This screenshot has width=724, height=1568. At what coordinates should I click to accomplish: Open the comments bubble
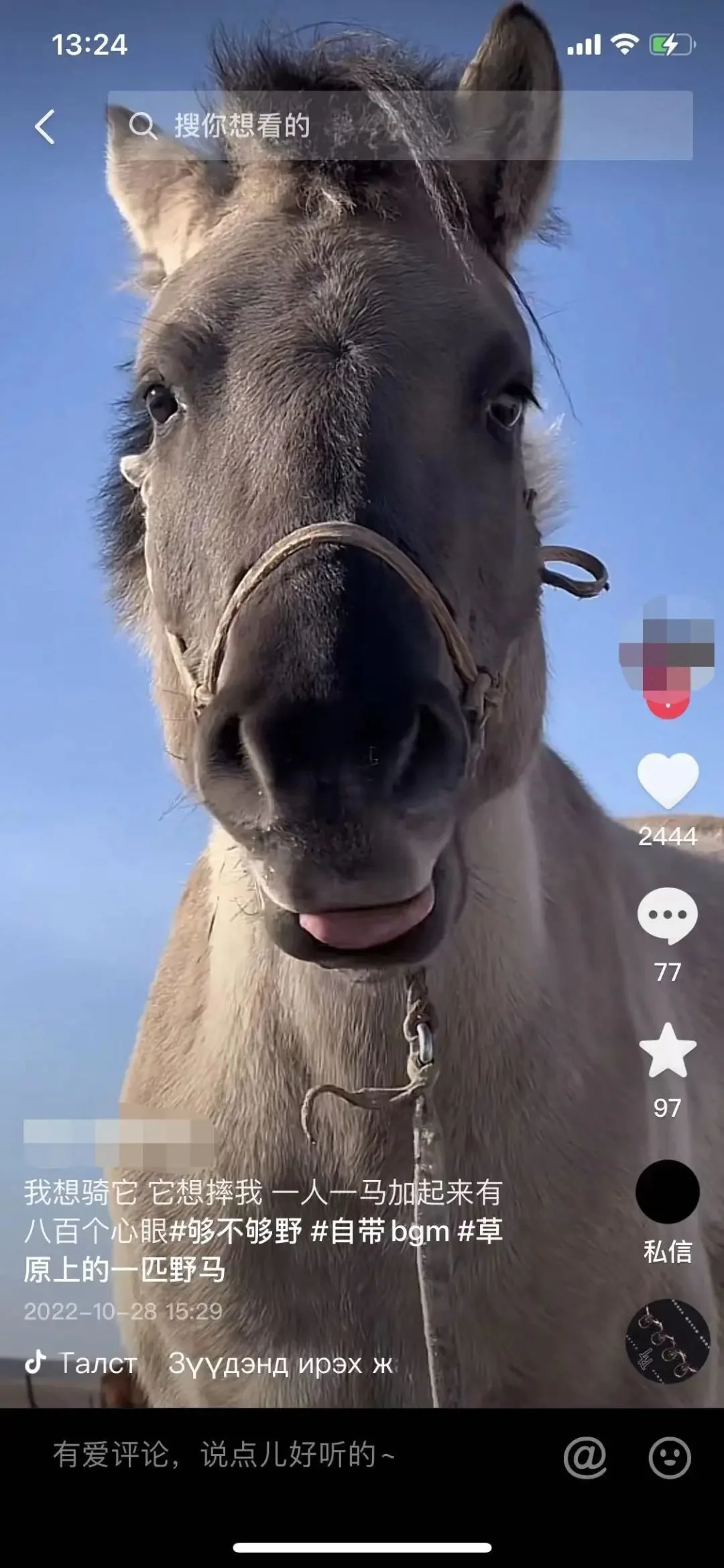pyautogui.click(x=667, y=916)
